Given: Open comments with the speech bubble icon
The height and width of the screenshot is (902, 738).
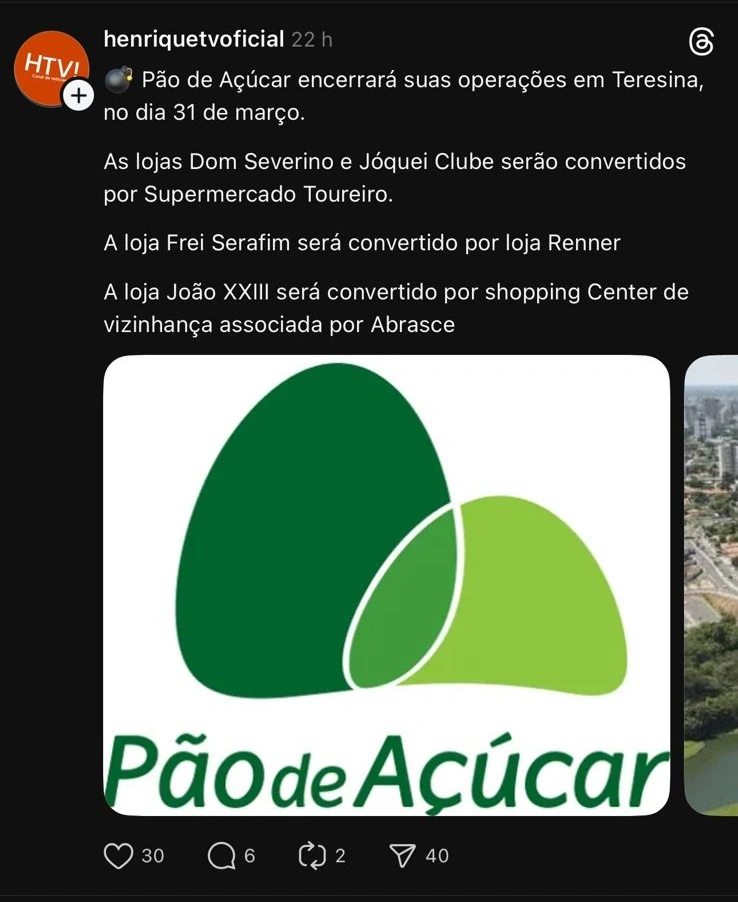Looking at the screenshot, I should (x=220, y=855).
